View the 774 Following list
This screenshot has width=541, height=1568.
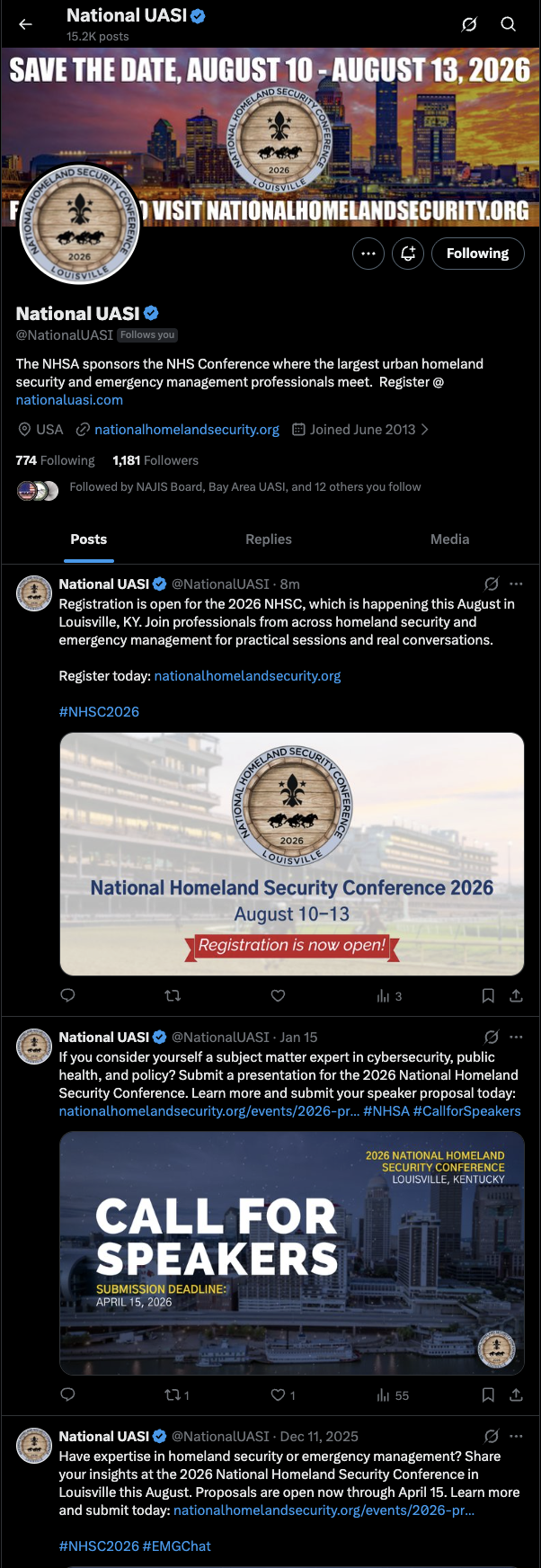55,460
